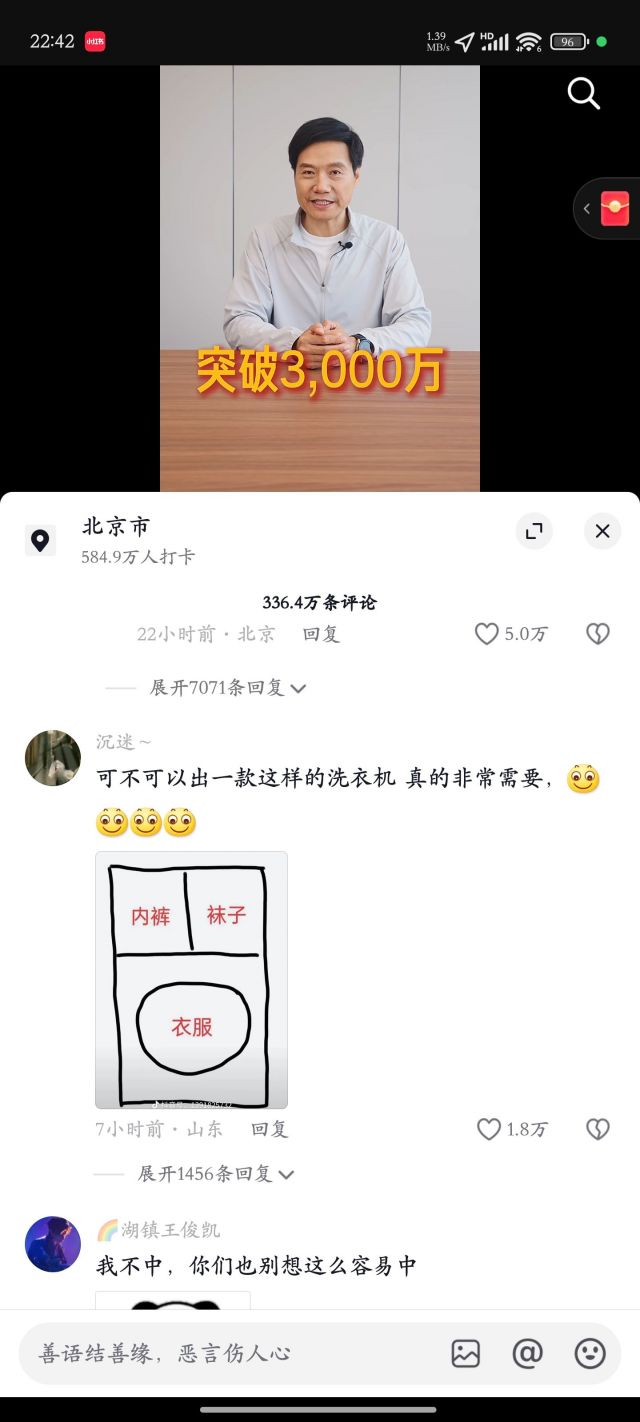Reply to 沉迷~'s comment

[269, 1129]
